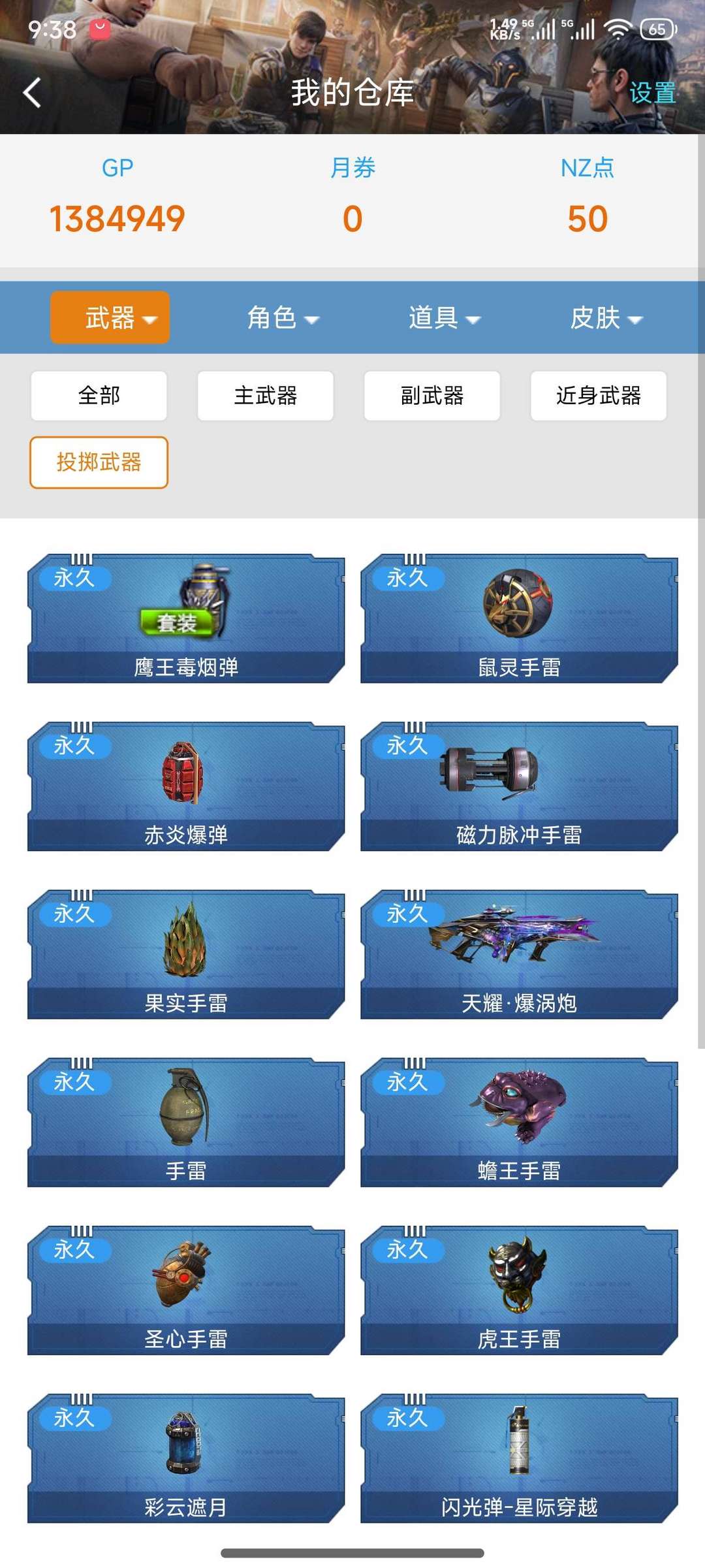Open the 果实手雷 card

186,954
